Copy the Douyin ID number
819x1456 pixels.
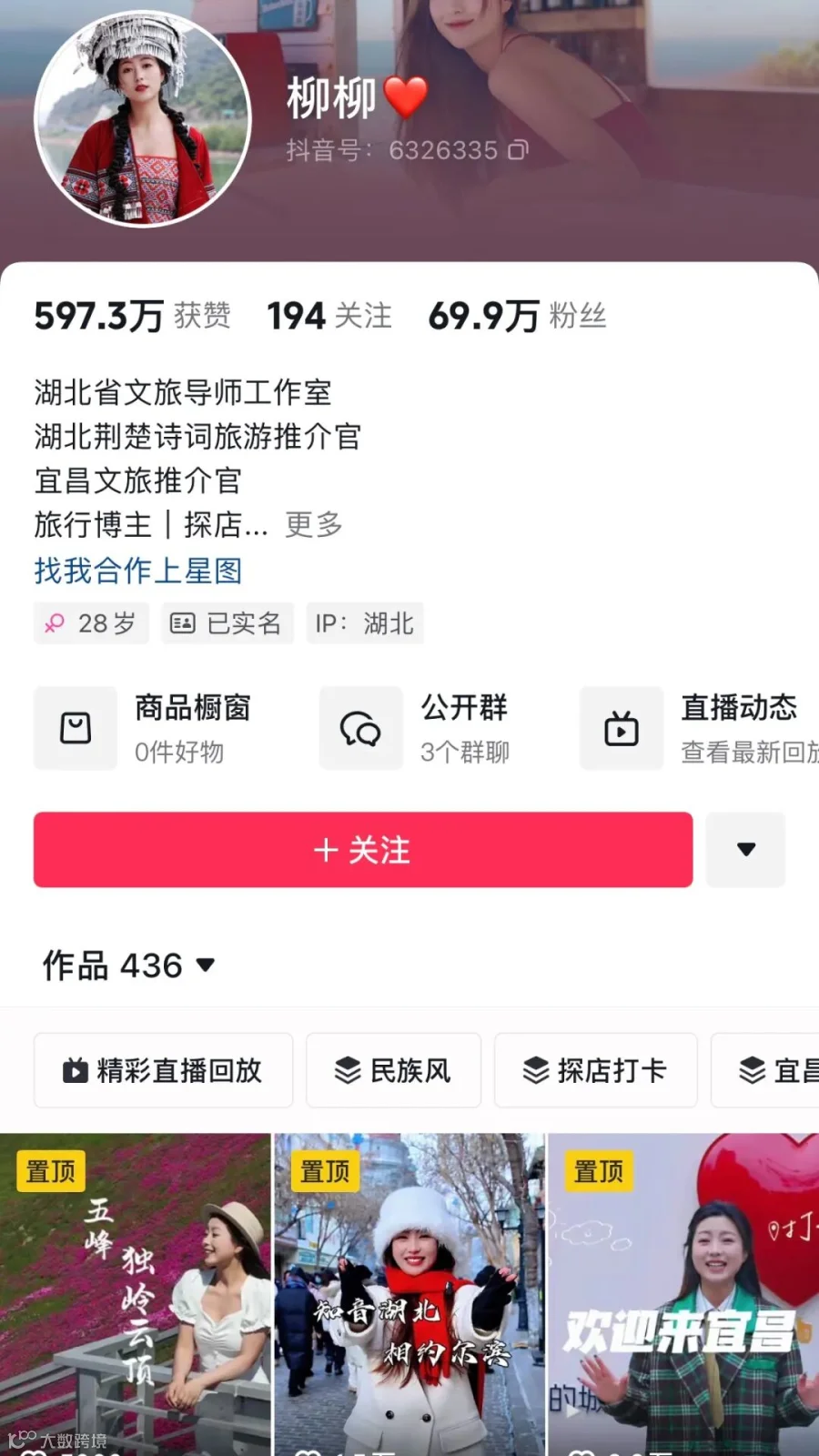point(518,150)
